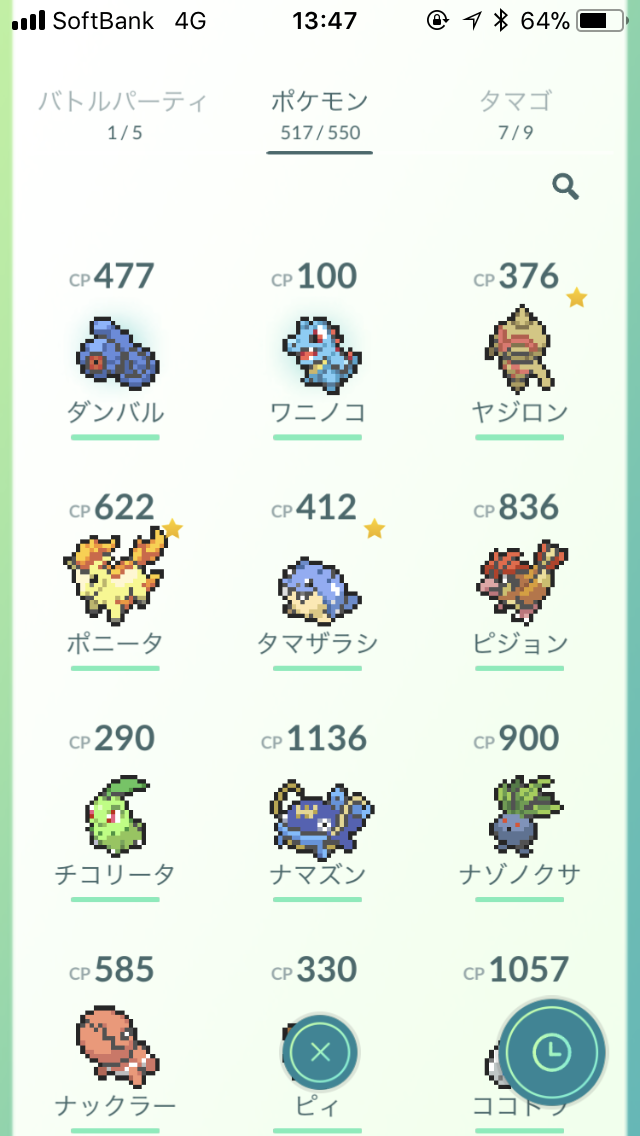The height and width of the screenshot is (1136, 640).
Task: Close the Pokémon list with X button
Action: [320, 1052]
